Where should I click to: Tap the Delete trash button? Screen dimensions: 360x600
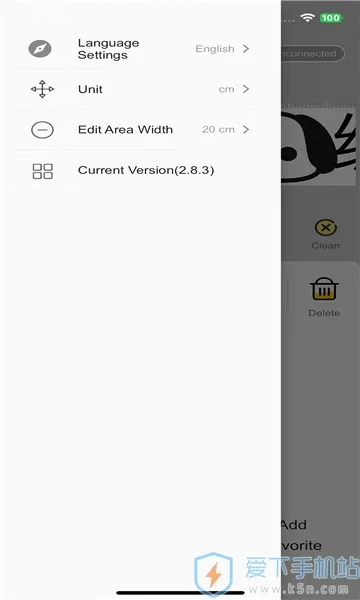click(x=324, y=297)
